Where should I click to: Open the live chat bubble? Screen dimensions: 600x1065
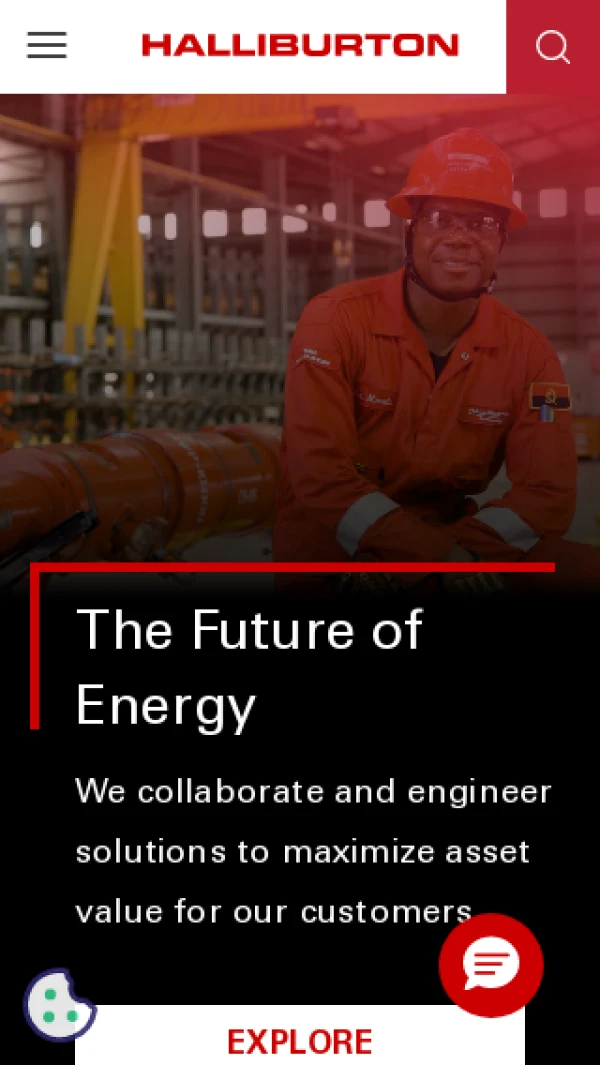click(x=491, y=965)
